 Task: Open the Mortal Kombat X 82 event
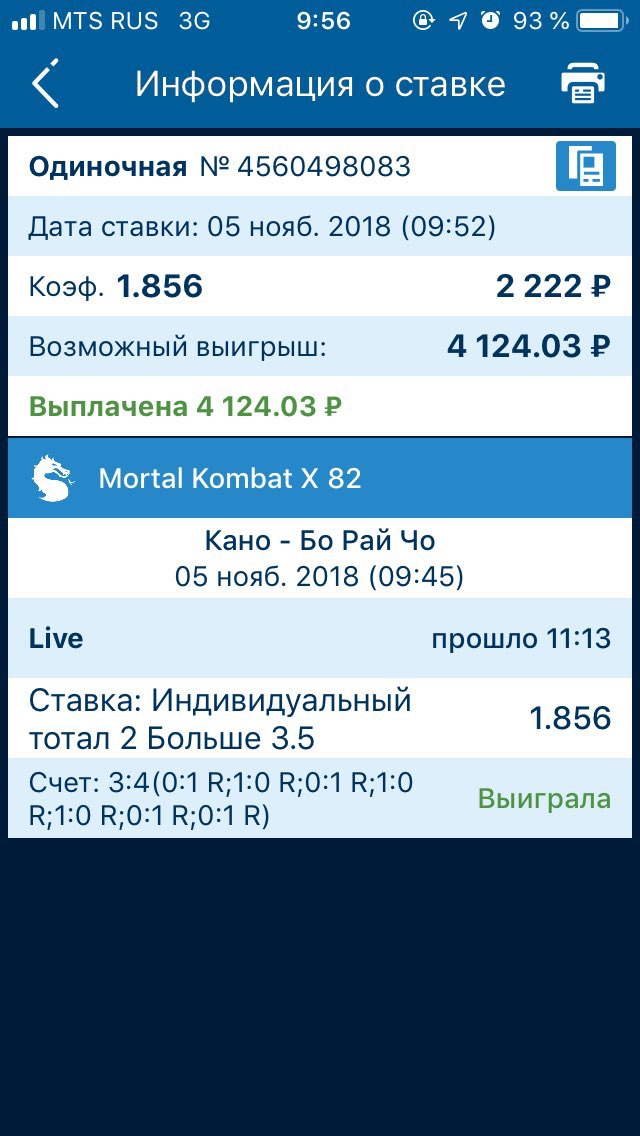coord(320,477)
